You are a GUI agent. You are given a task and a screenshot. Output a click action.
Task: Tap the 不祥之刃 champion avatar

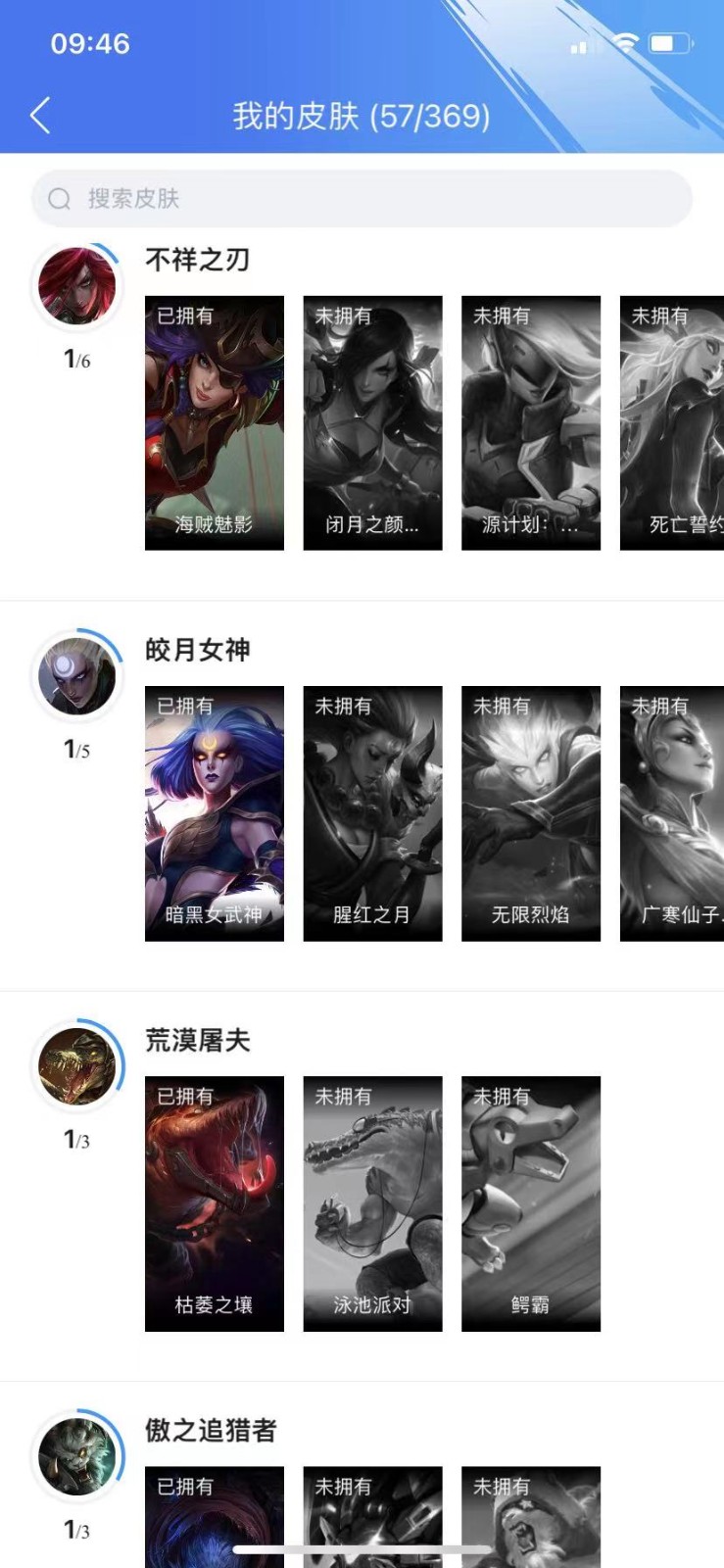(x=76, y=286)
